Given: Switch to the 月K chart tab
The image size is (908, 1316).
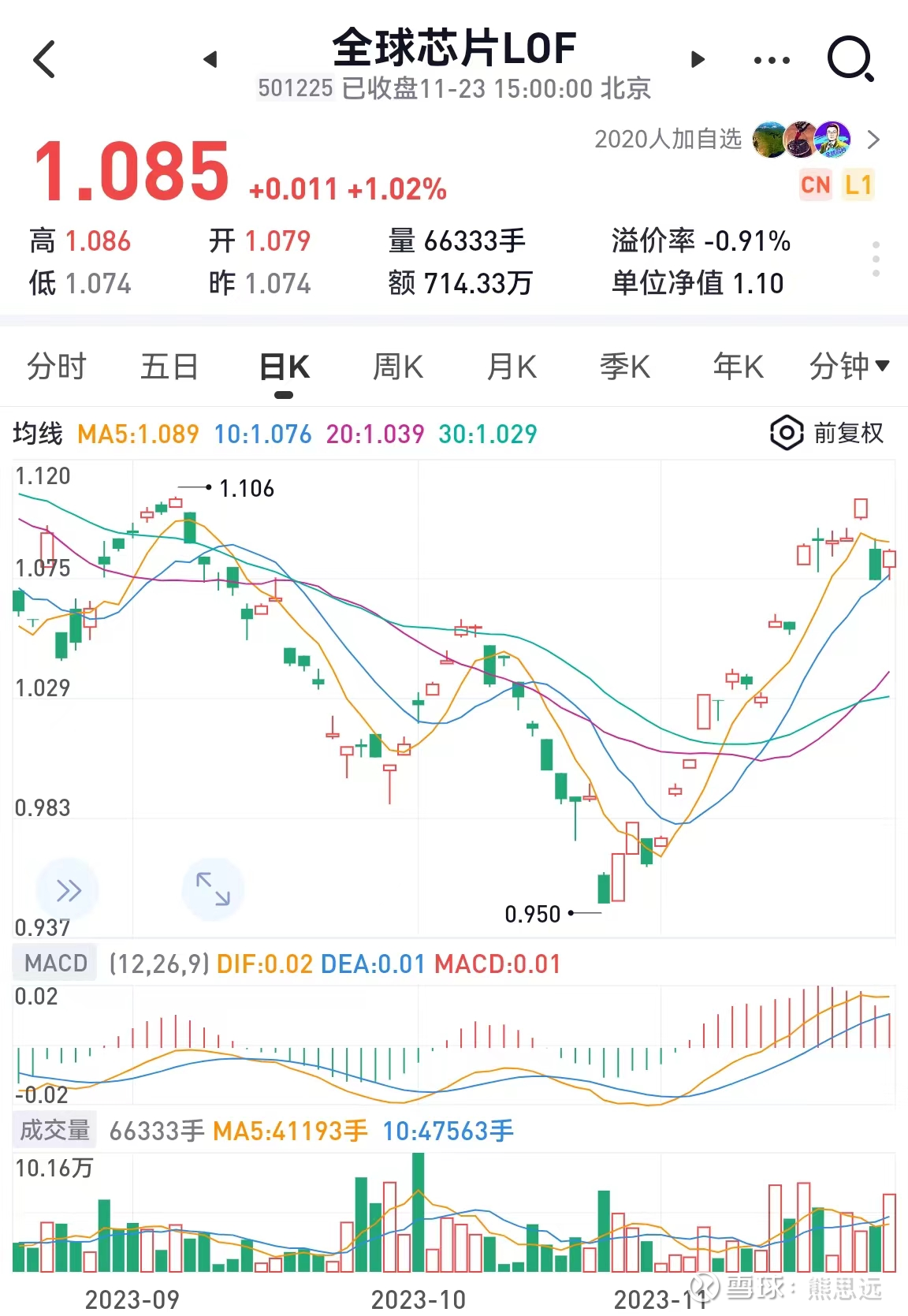Looking at the screenshot, I should pyautogui.click(x=512, y=367).
